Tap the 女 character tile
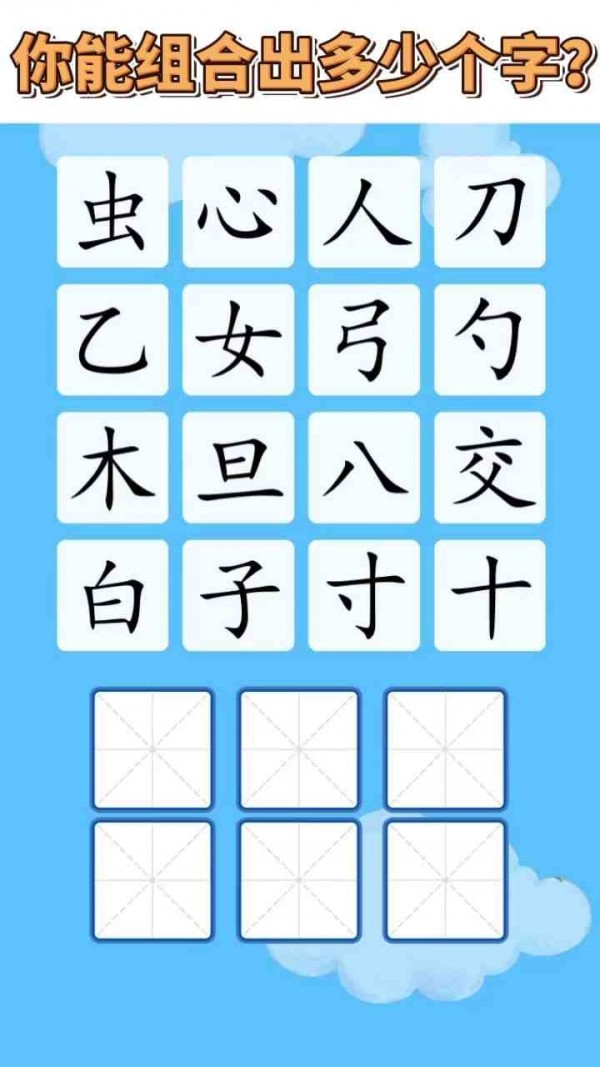 pyautogui.click(x=238, y=340)
